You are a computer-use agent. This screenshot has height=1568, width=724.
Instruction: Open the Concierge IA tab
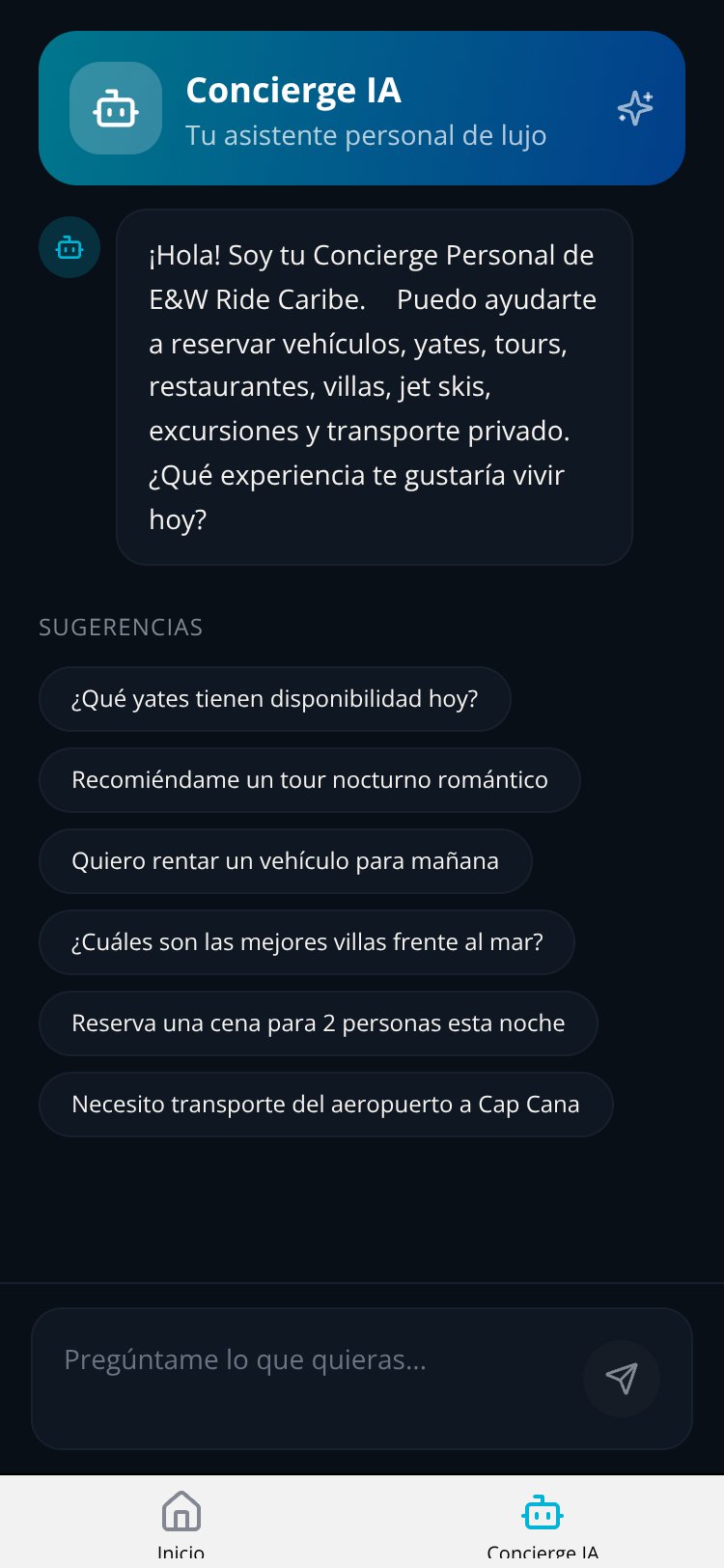pyautogui.click(x=543, y=1523)
